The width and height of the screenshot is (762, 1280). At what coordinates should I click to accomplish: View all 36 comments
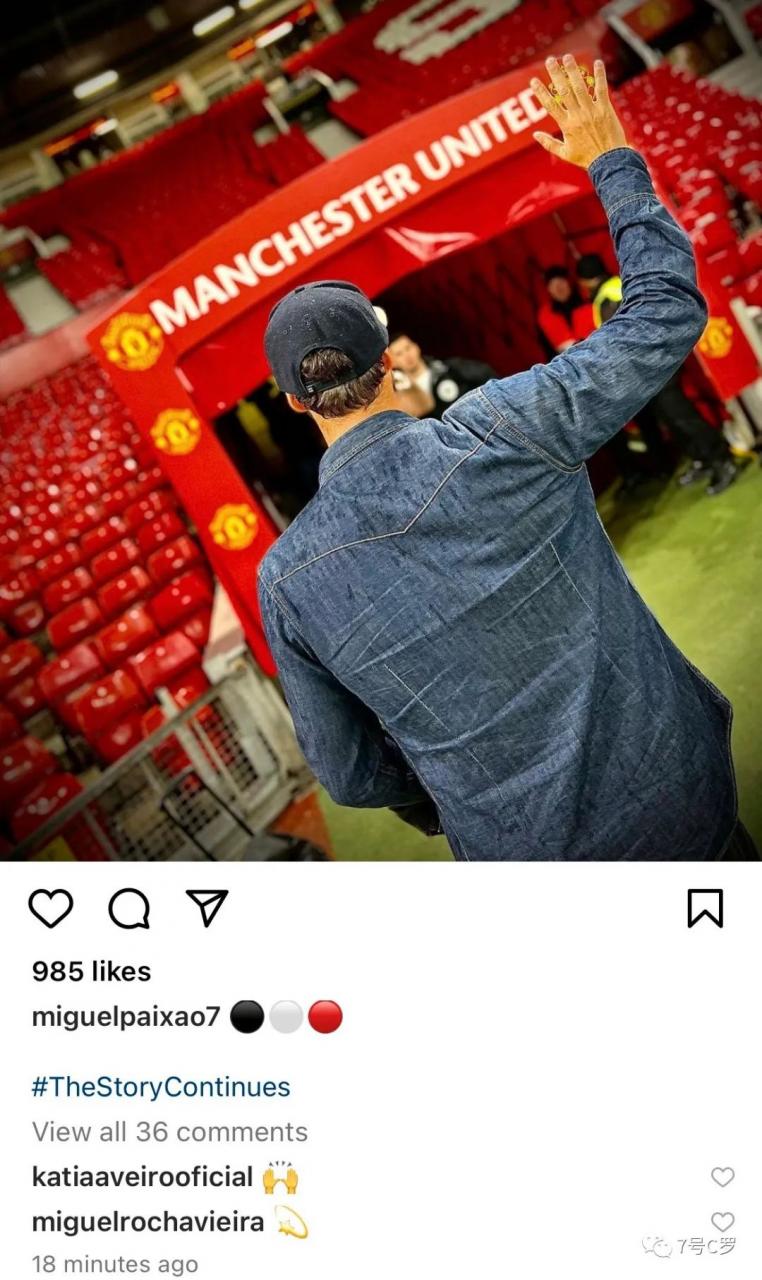[x=170, y=1131]
